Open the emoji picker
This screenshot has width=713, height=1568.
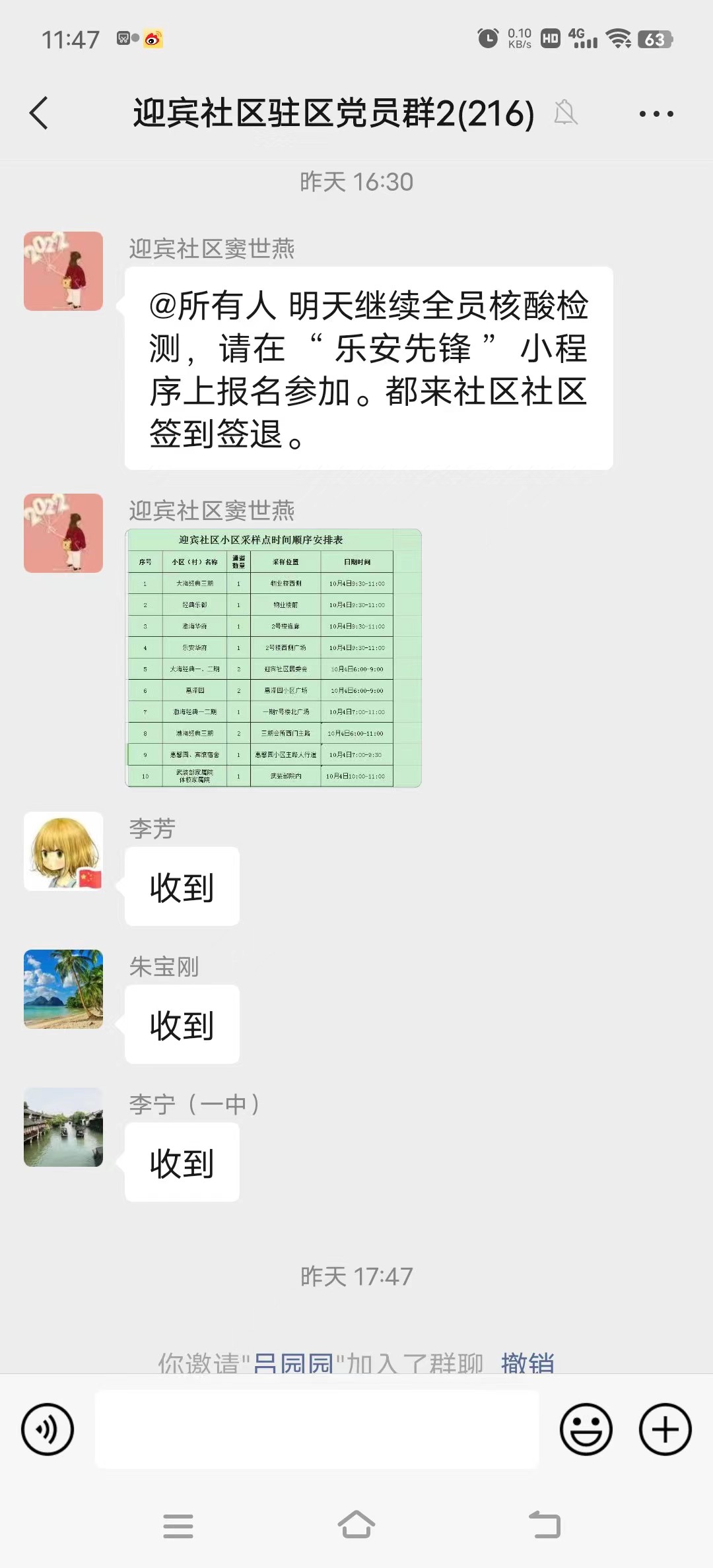pos(586,1429)
